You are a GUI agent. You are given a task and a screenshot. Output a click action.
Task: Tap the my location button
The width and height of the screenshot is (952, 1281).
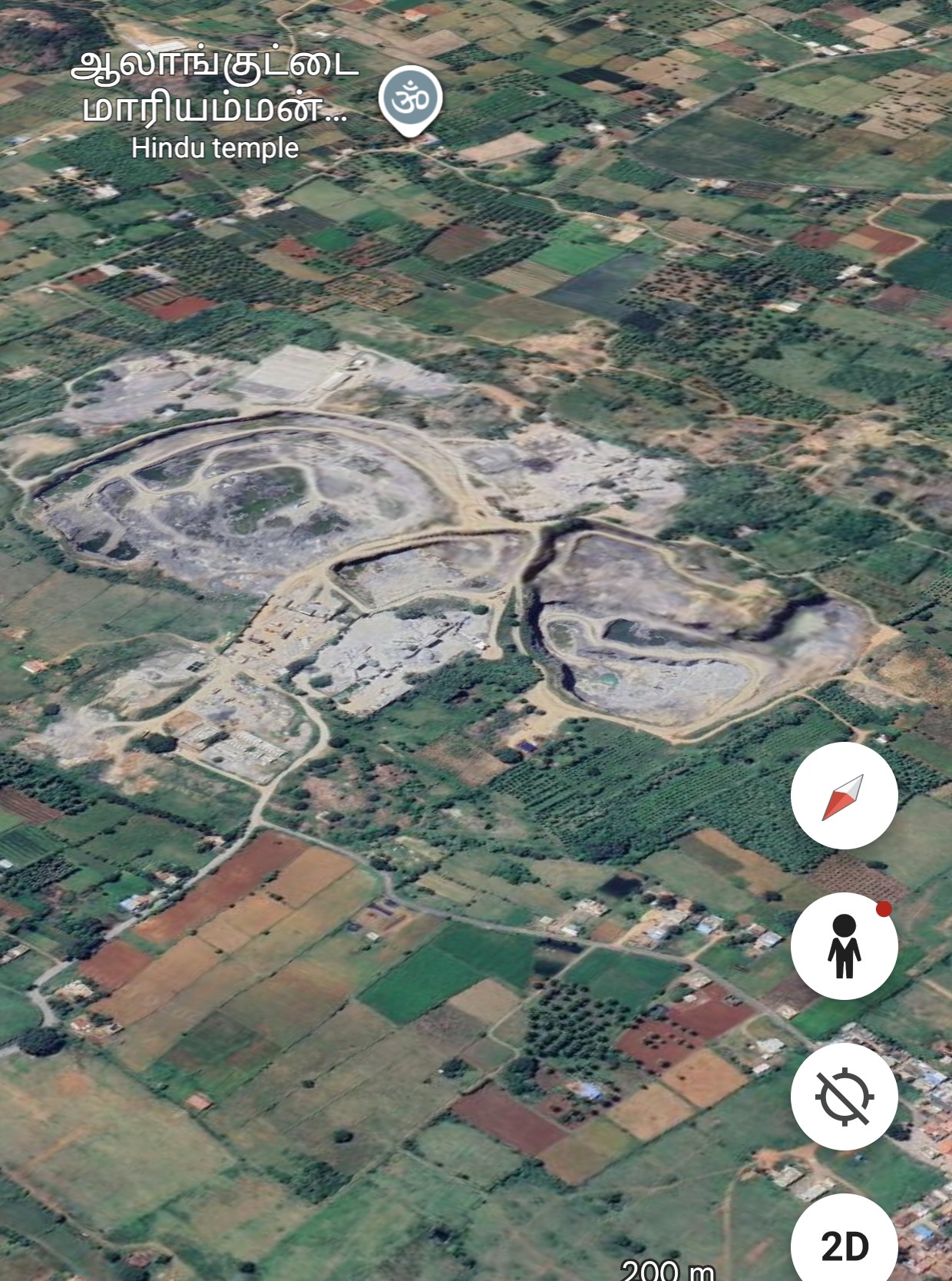[844, 1096]
